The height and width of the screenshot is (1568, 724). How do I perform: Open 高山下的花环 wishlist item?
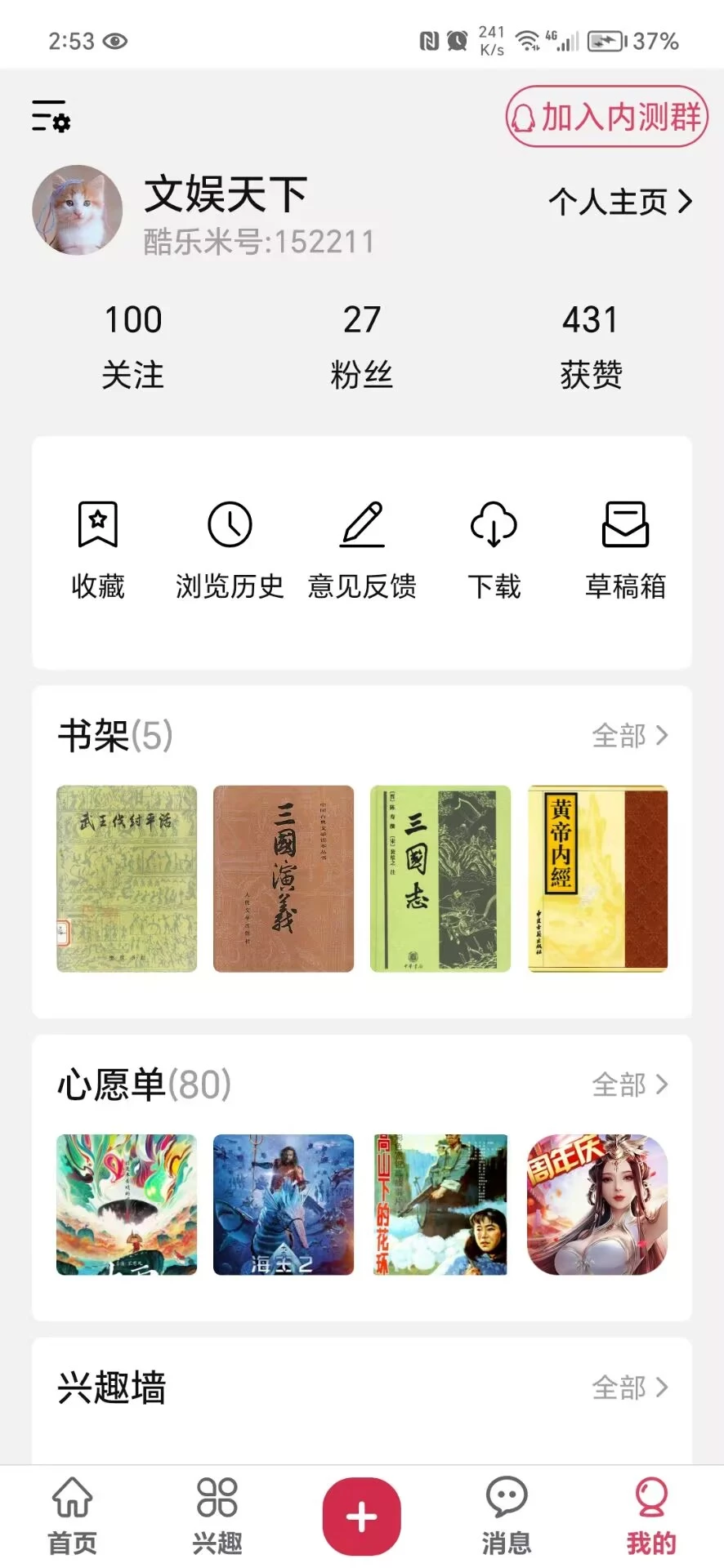point(440,1205)
